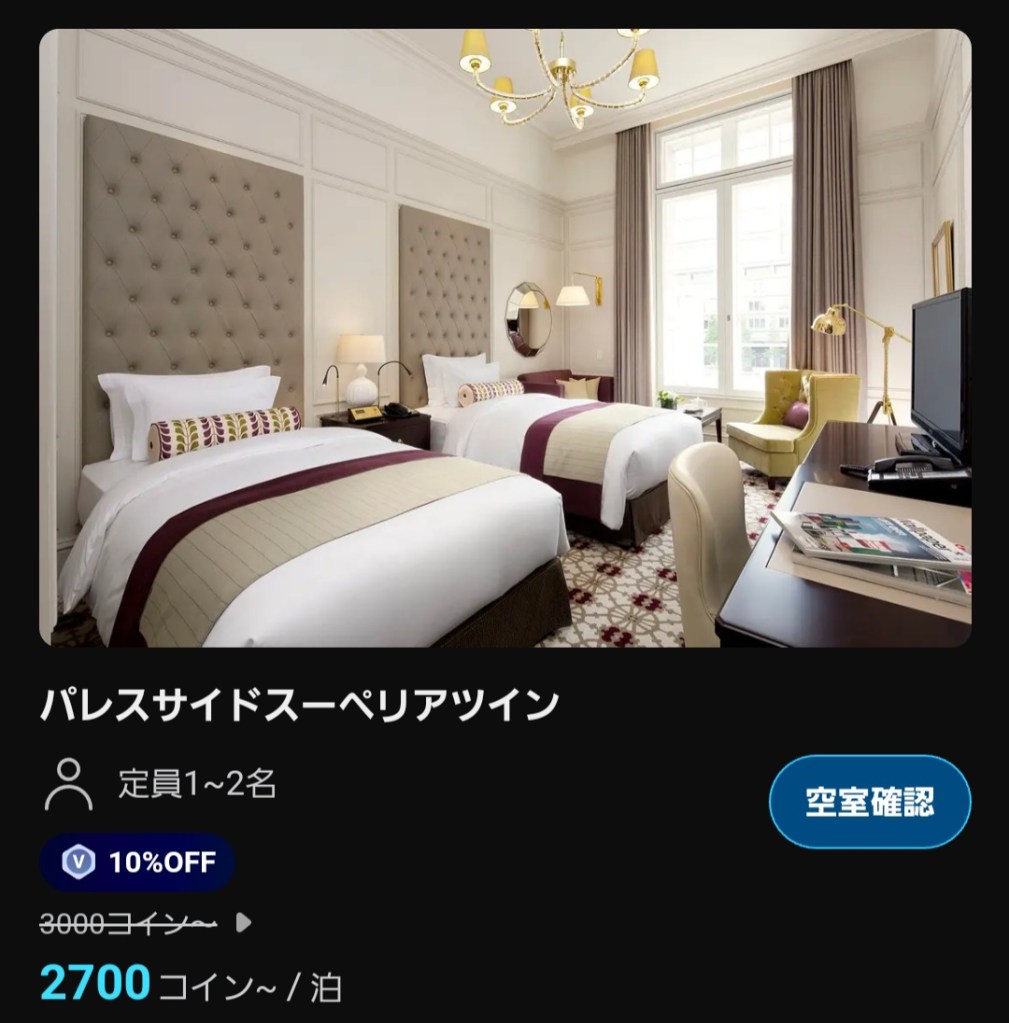
Task: Expand the arrow next to 3000コイン price
Action: (243, 923)
